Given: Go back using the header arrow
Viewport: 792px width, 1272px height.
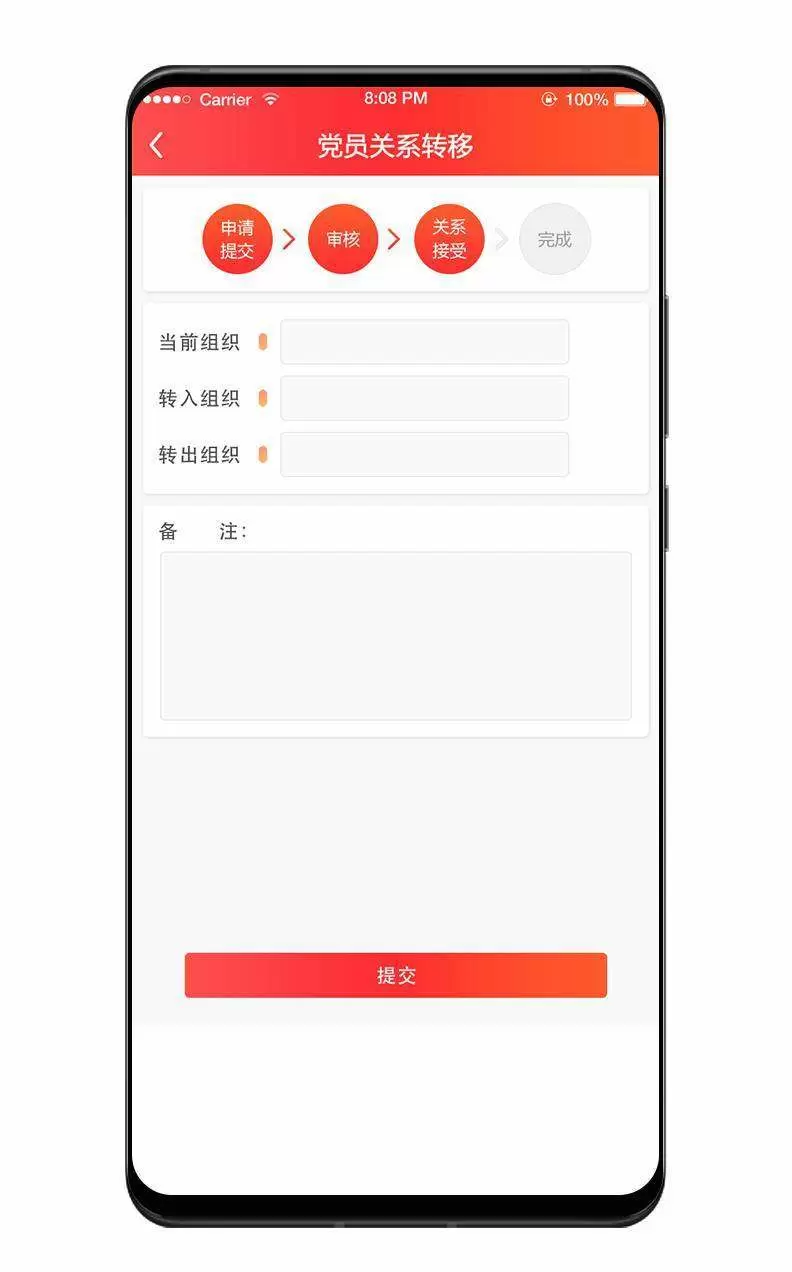Looking at the screenshot, I should click(x=156, y=146).
